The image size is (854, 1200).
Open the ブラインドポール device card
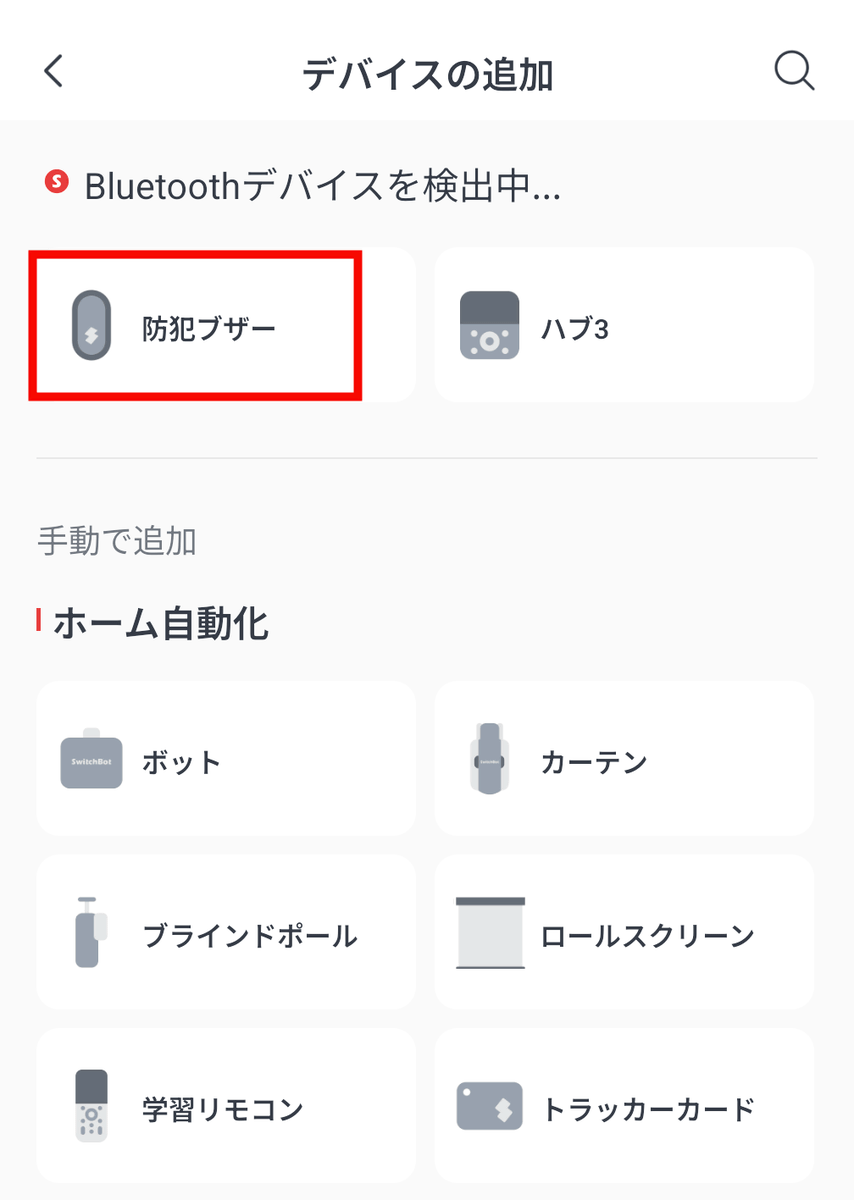tap(226, 934)
